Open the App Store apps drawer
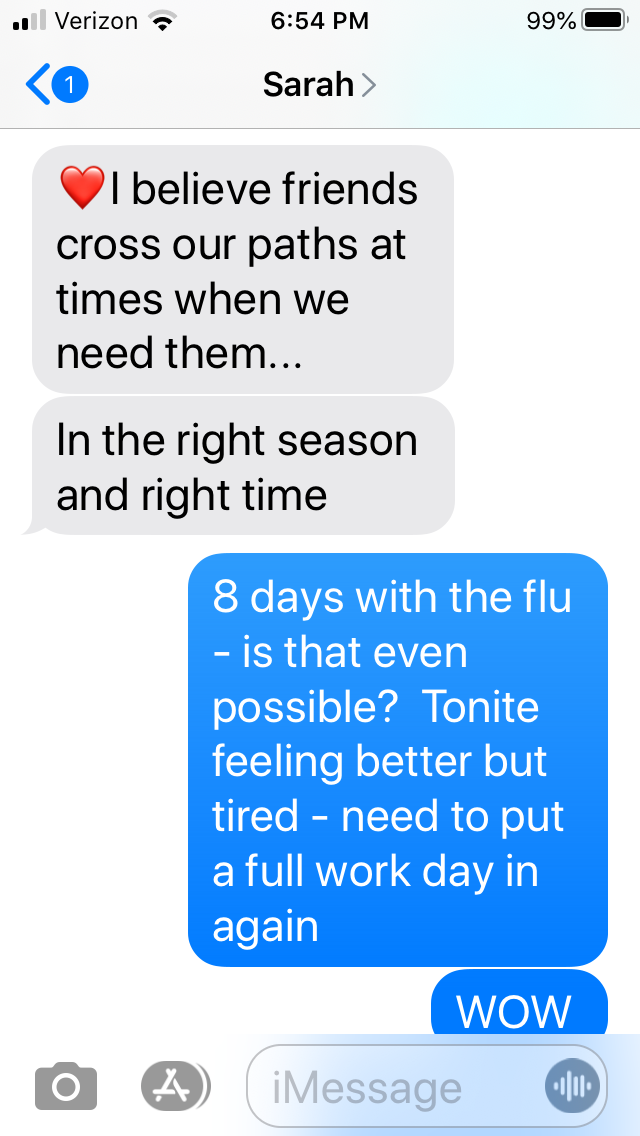The height and width of the screenshot is (1136, 640). coord(174,1085)
